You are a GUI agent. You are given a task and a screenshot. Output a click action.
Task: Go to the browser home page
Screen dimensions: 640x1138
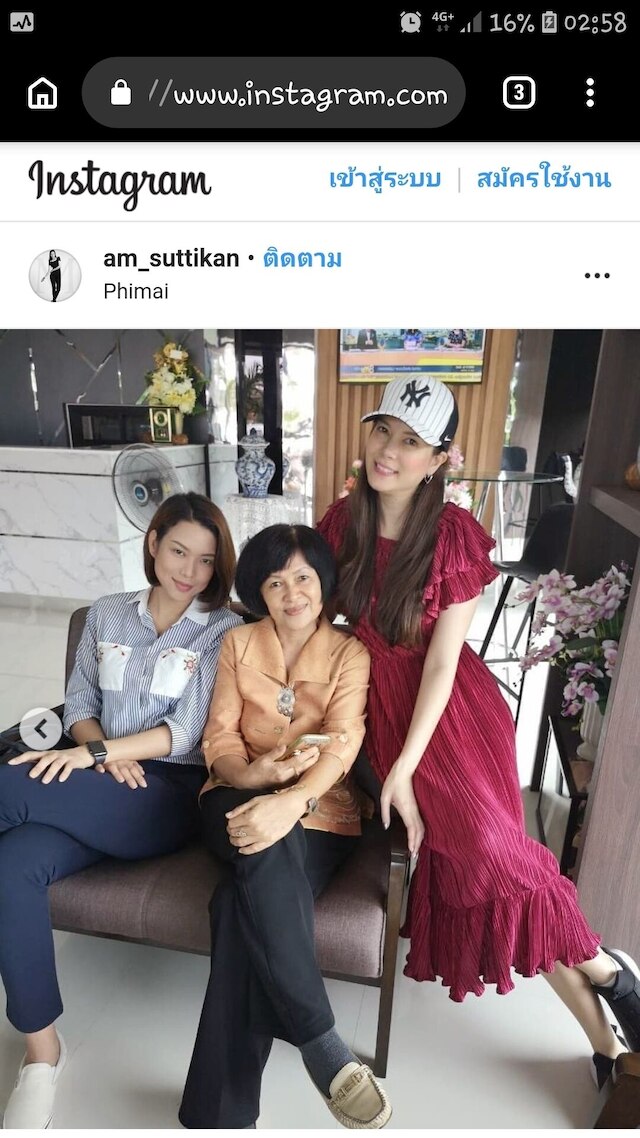click(x=43, y=93)
